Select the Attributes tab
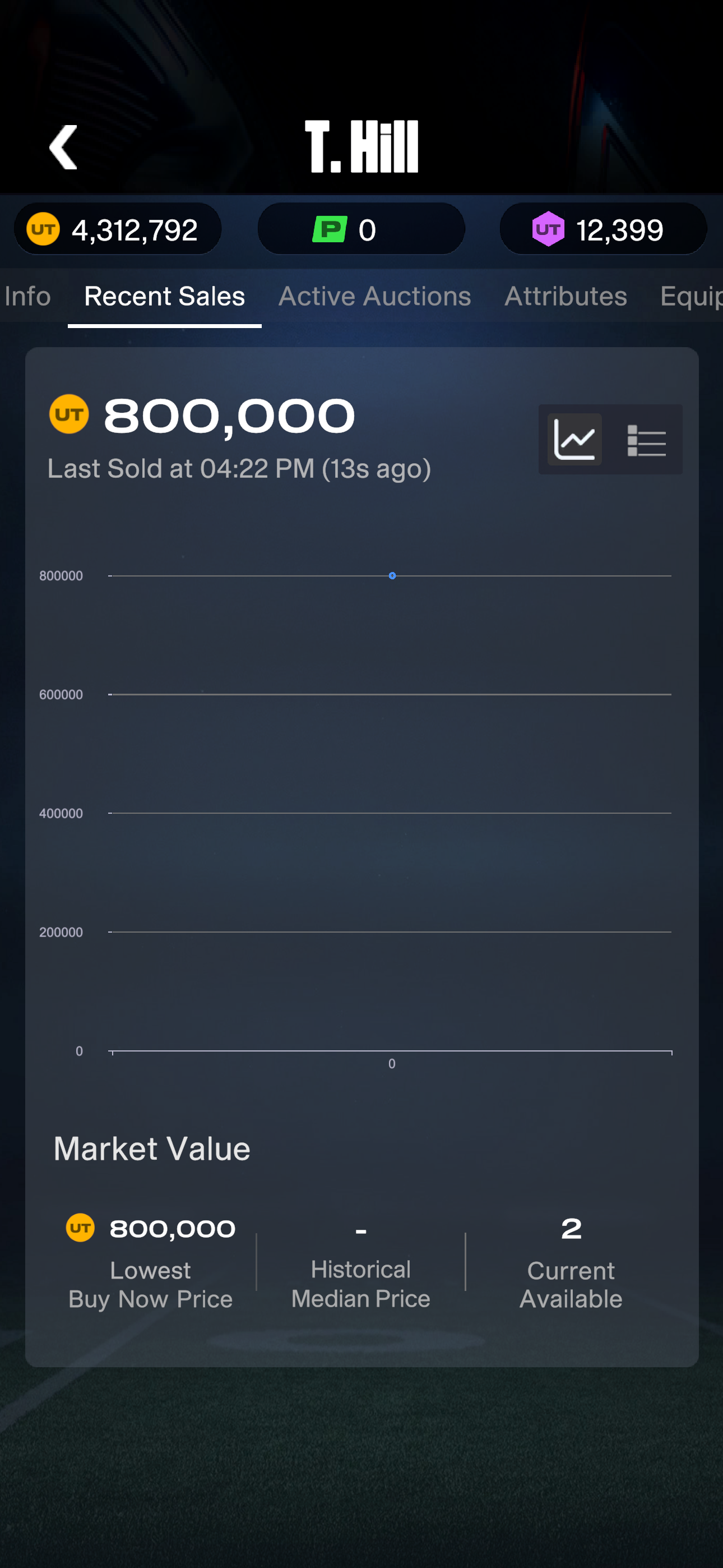 pyautogui.click(x=566, y=297)
